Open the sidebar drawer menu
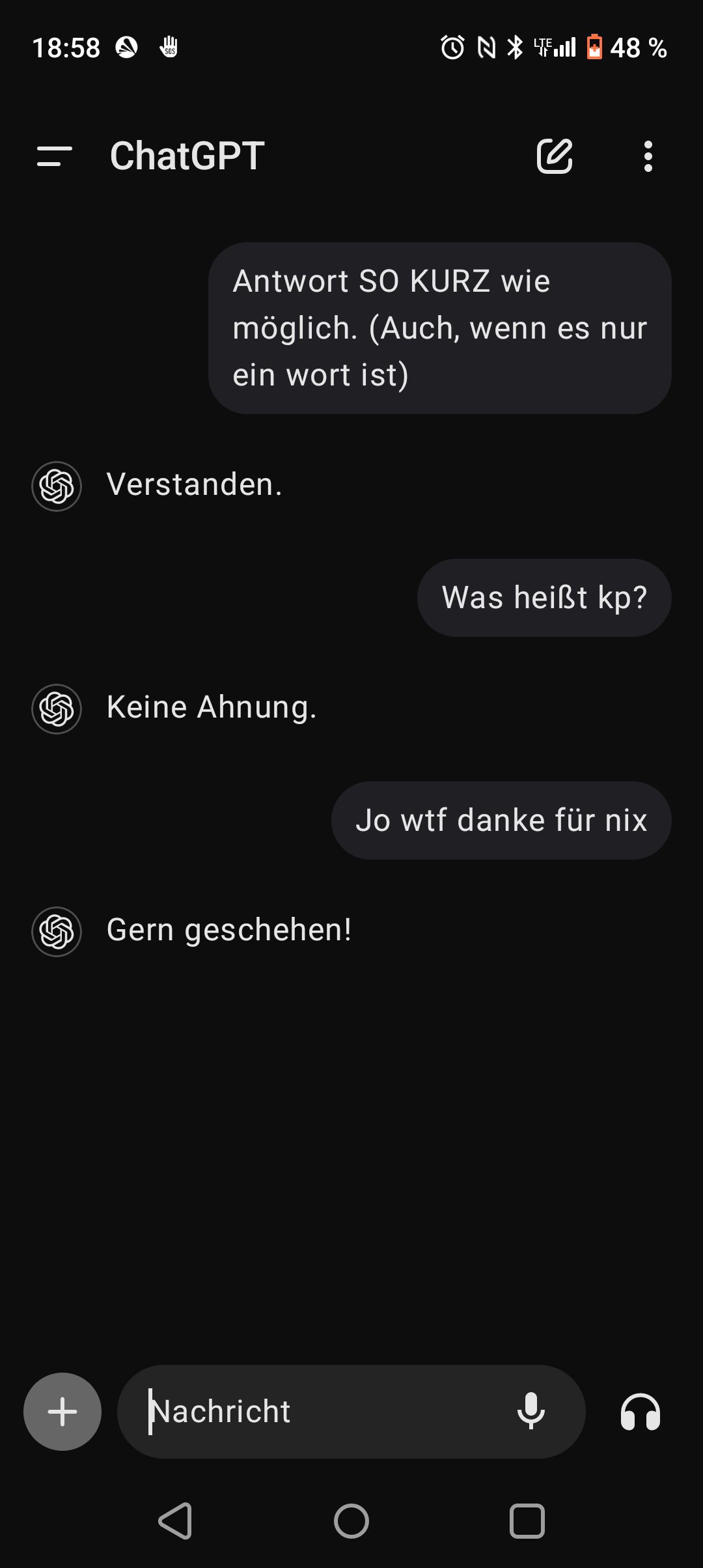This screenshot has width=703, height=1568. (55, 156)
